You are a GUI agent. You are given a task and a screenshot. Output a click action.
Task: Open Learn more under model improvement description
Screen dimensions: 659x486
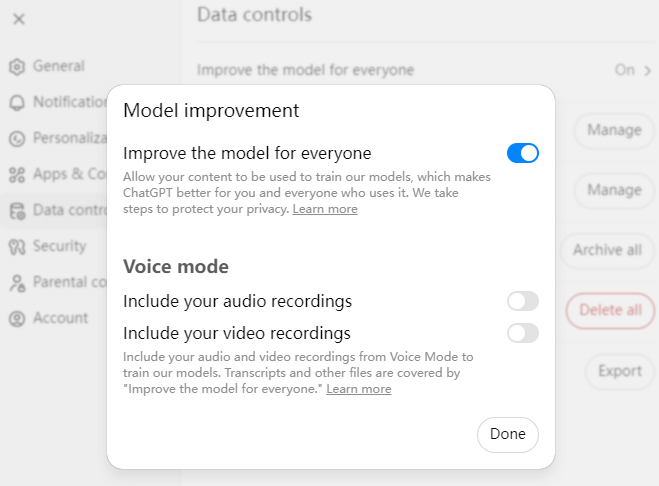click(x=325, y=210)
